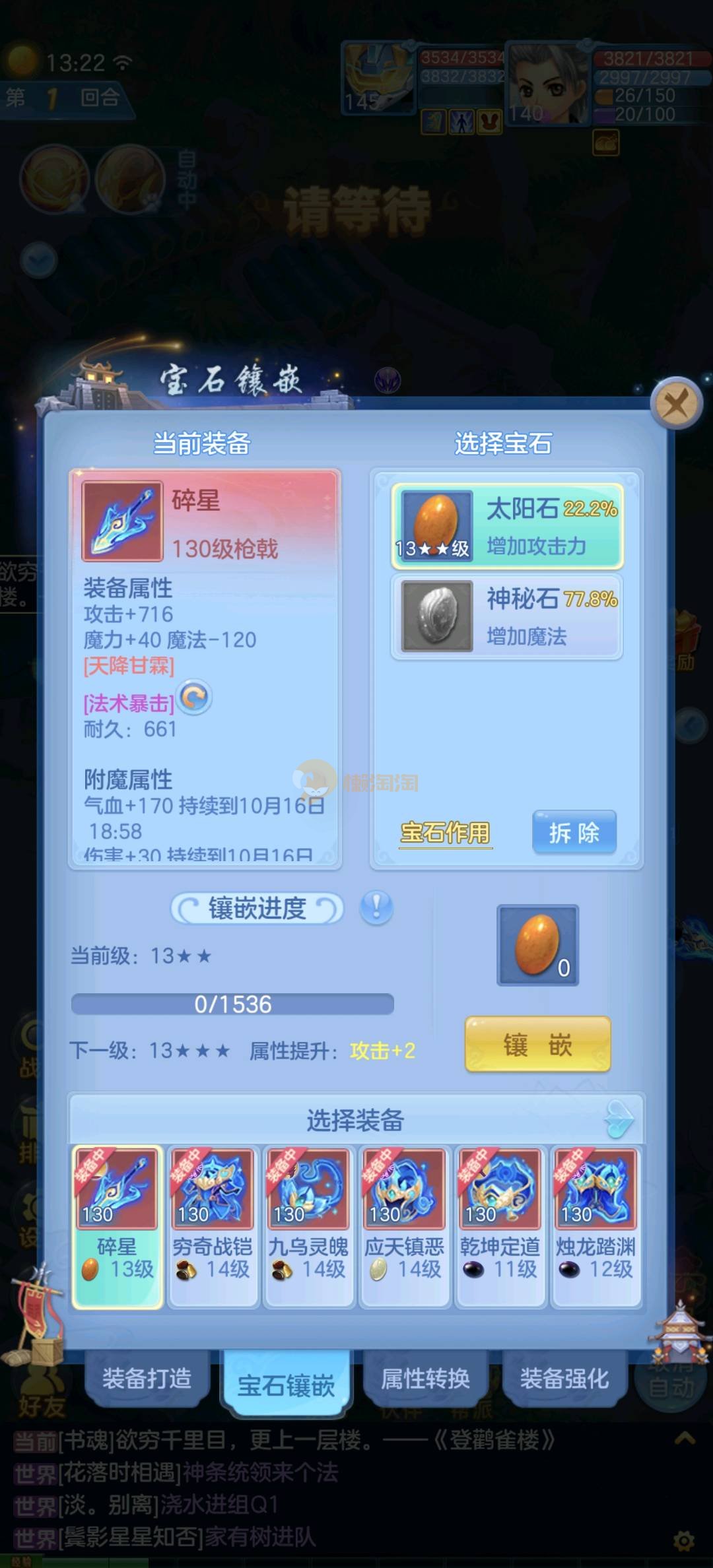Tap the yellow 镶嵌 button
This screenshot has height=1568, width=713.
[x=537, y=1045]
